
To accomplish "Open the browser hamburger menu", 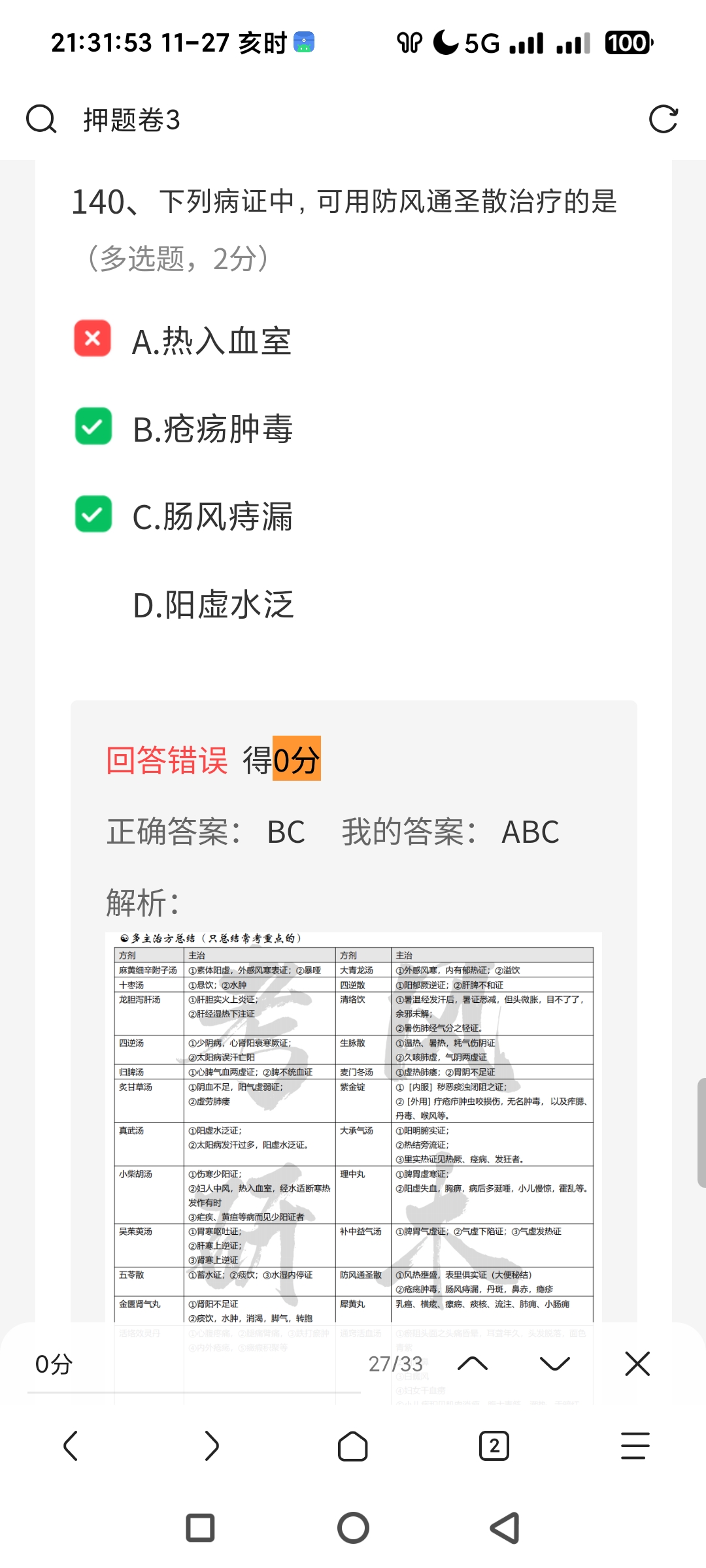I will coord(635,1446).
